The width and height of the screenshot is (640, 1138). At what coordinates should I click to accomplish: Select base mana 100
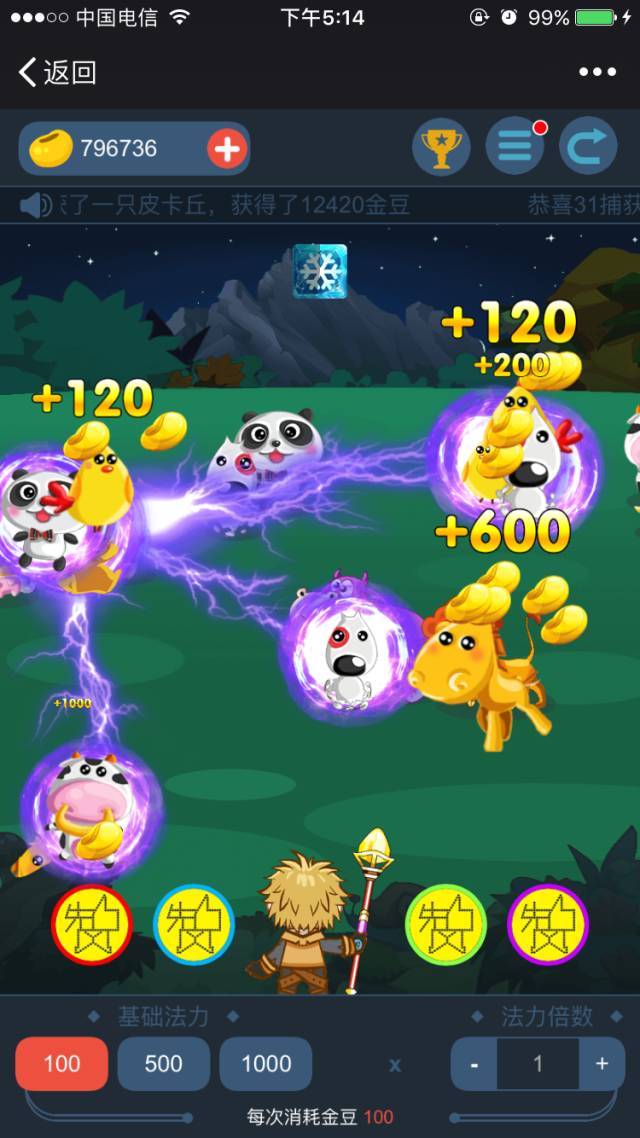coord(62,1063)
